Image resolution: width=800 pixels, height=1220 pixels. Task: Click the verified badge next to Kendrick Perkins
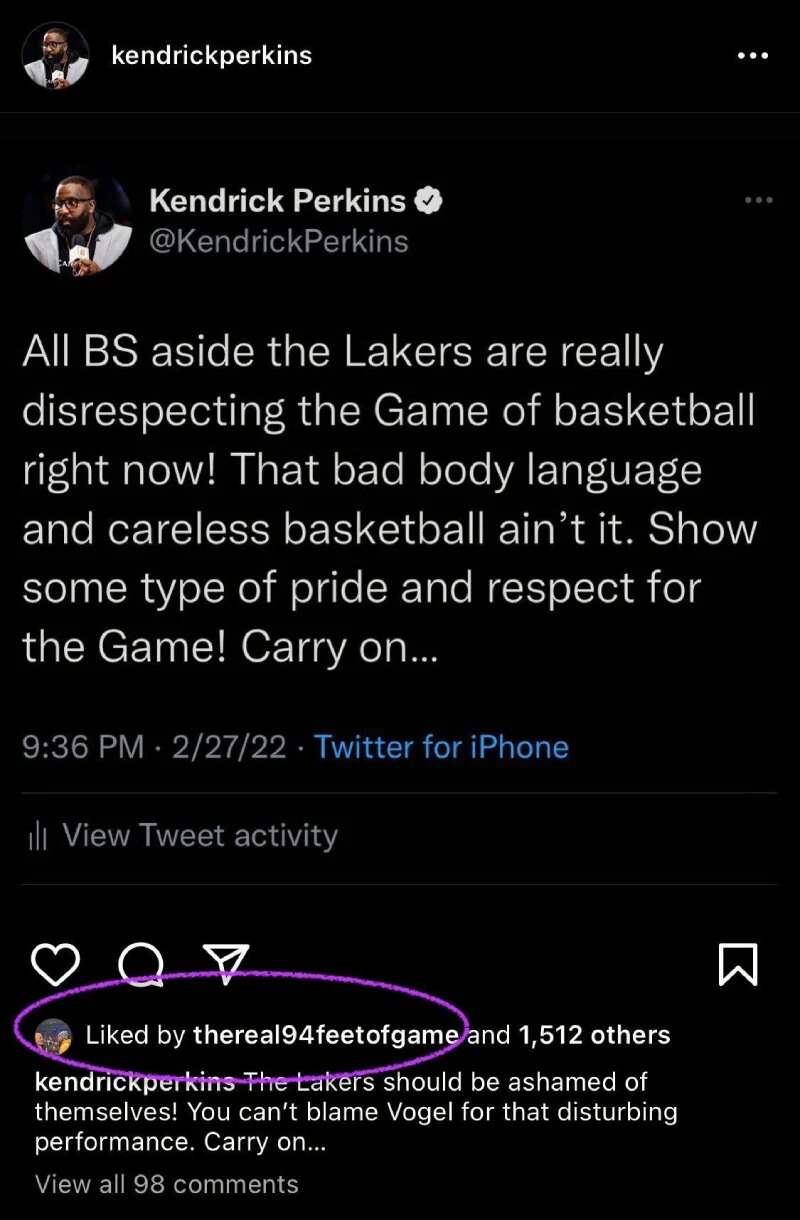(429, 199)
